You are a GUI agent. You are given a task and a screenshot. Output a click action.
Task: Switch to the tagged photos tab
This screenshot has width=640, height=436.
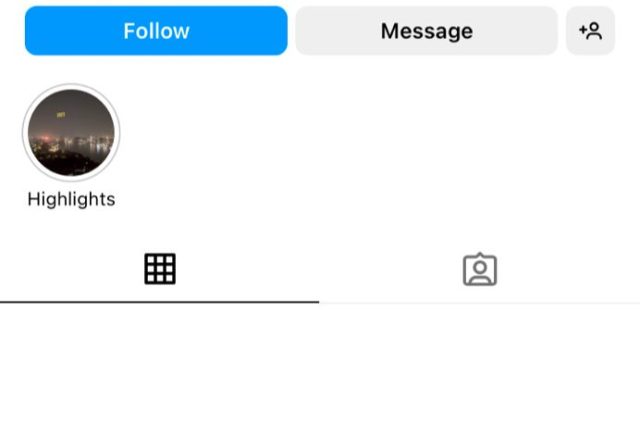(x=480, y=269)
